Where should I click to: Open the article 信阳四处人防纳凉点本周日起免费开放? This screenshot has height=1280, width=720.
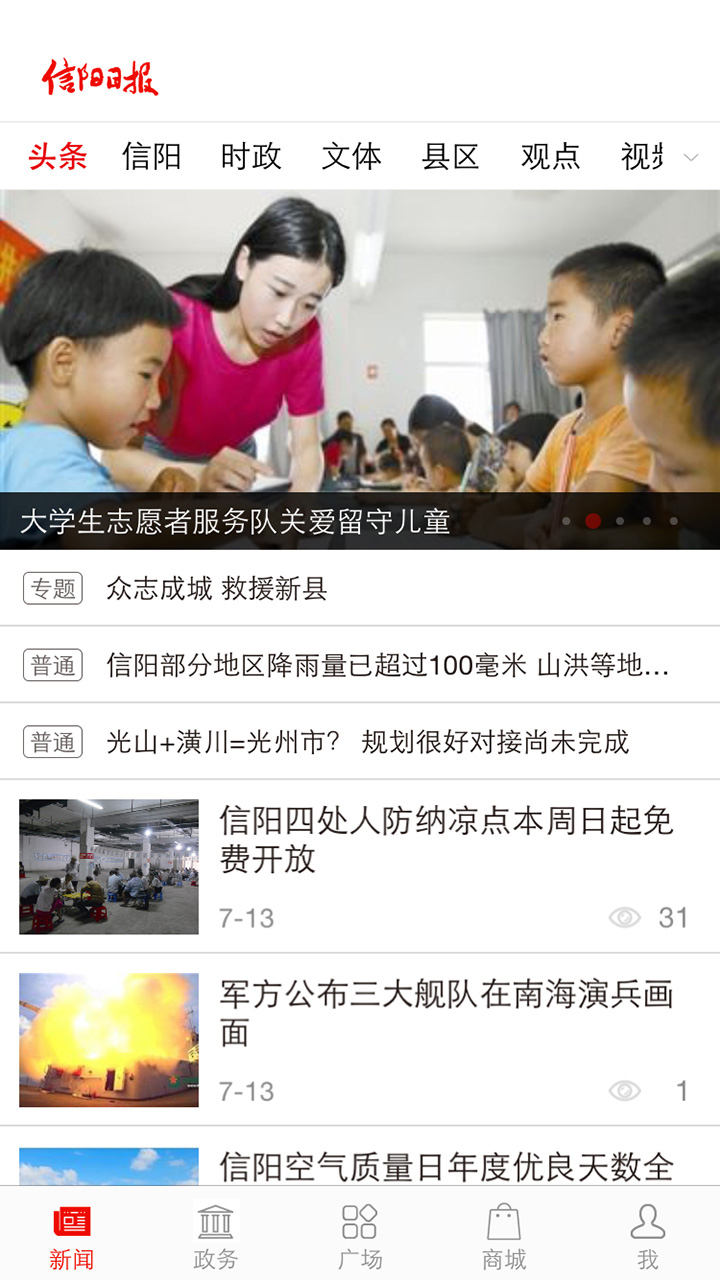click(360, 866)
